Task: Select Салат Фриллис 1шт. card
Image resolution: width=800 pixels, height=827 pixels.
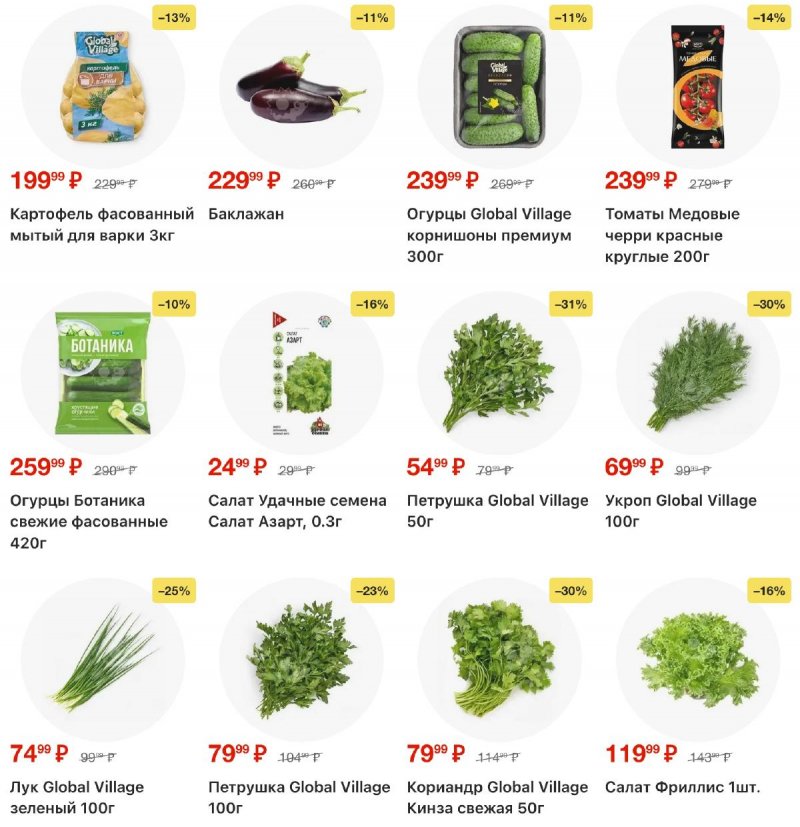Action: (697, 659)
